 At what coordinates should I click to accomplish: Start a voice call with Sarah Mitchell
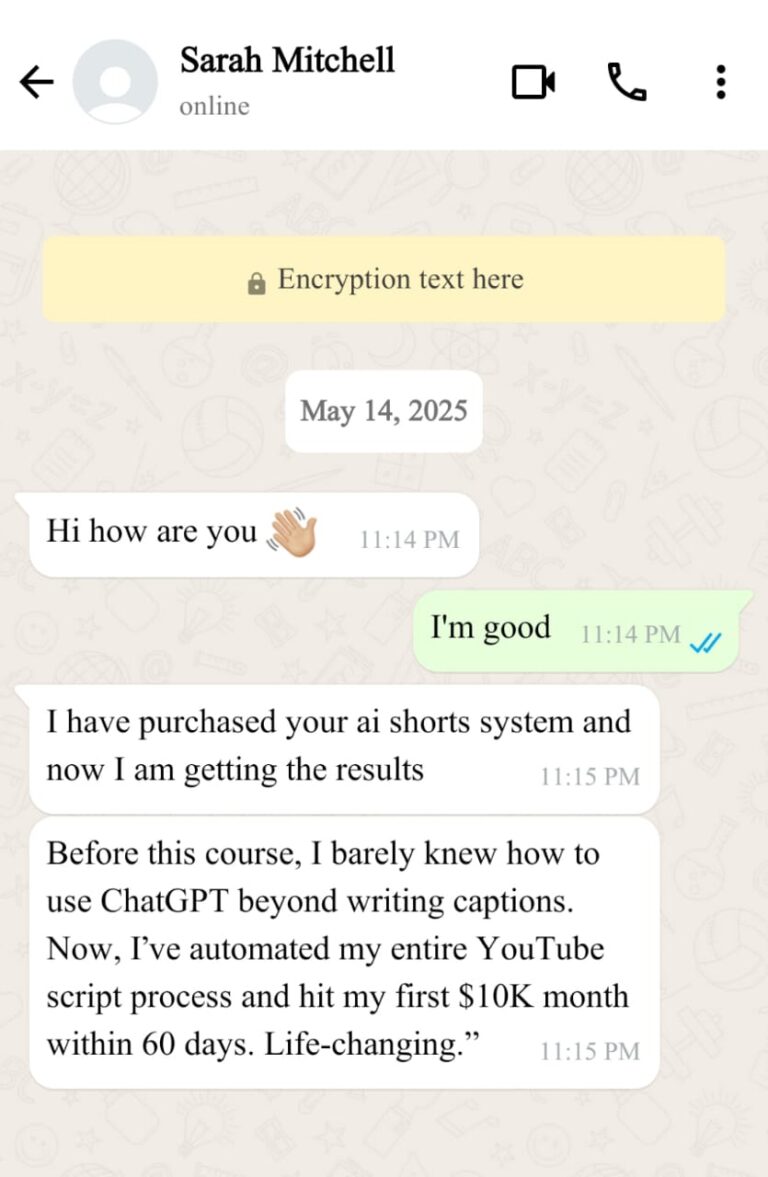point(627,83)
